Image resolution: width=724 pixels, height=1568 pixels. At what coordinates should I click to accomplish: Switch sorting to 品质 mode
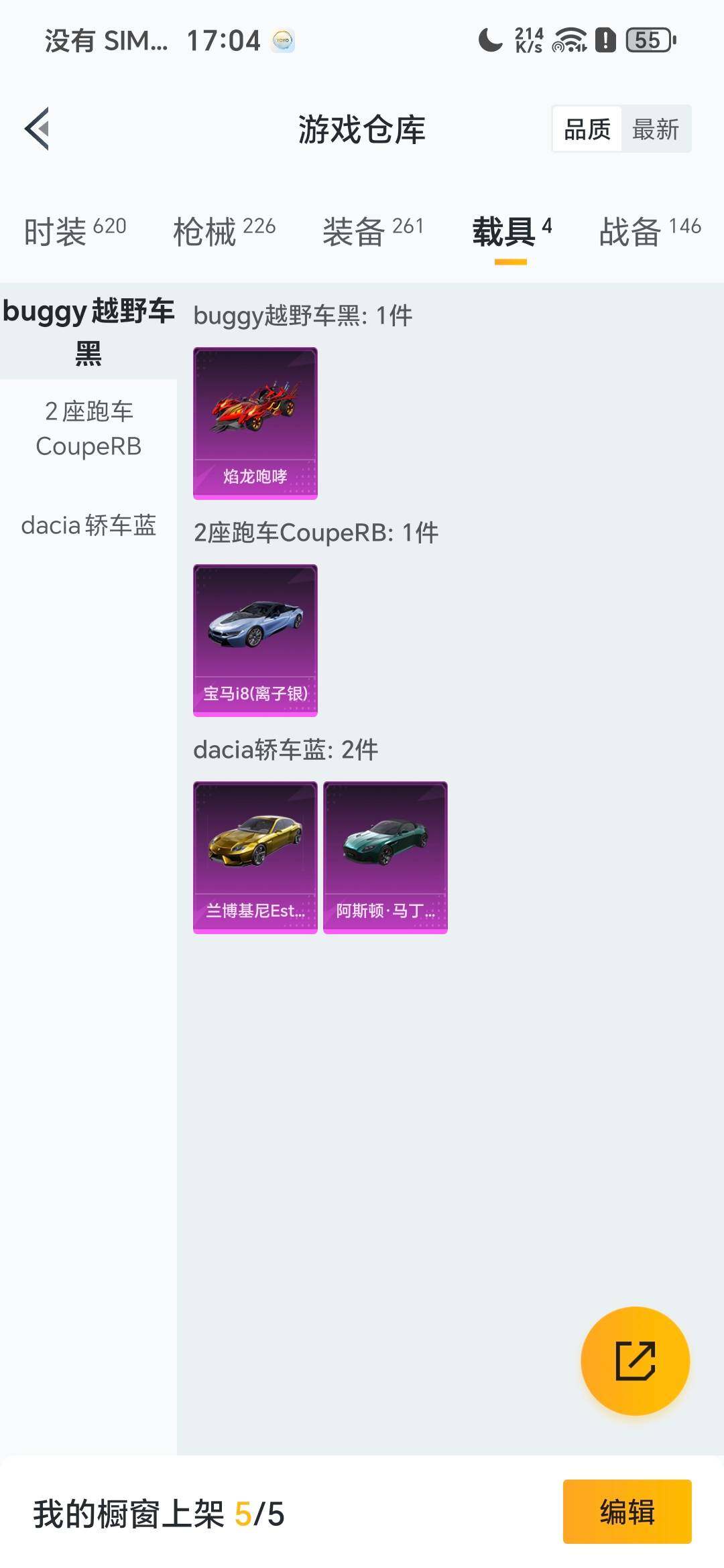[x=586, y=129]
